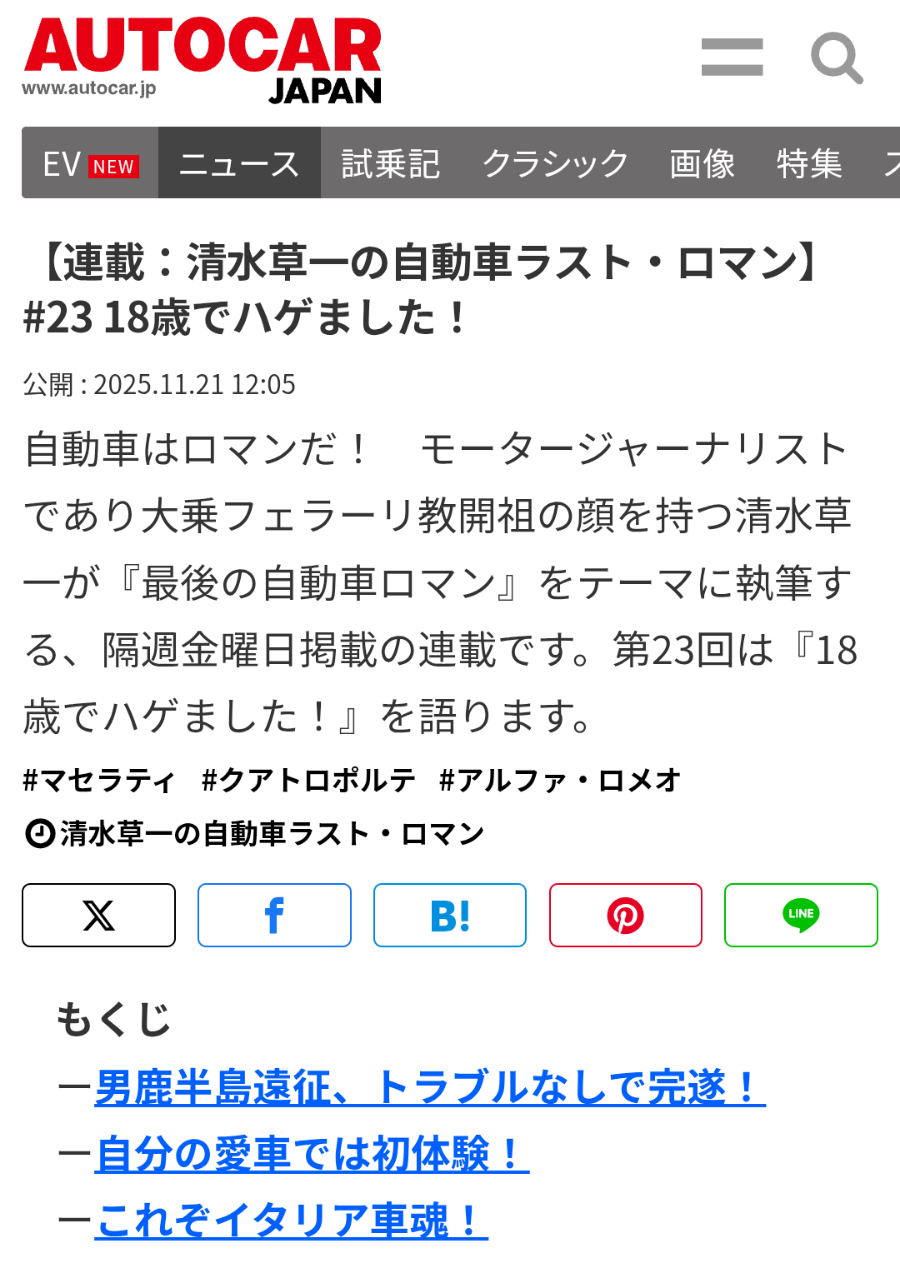The height and width of the screenshot is (1263, 900).
Task: Switch to the EV NEW tab
Action: [x=90, y=164]
